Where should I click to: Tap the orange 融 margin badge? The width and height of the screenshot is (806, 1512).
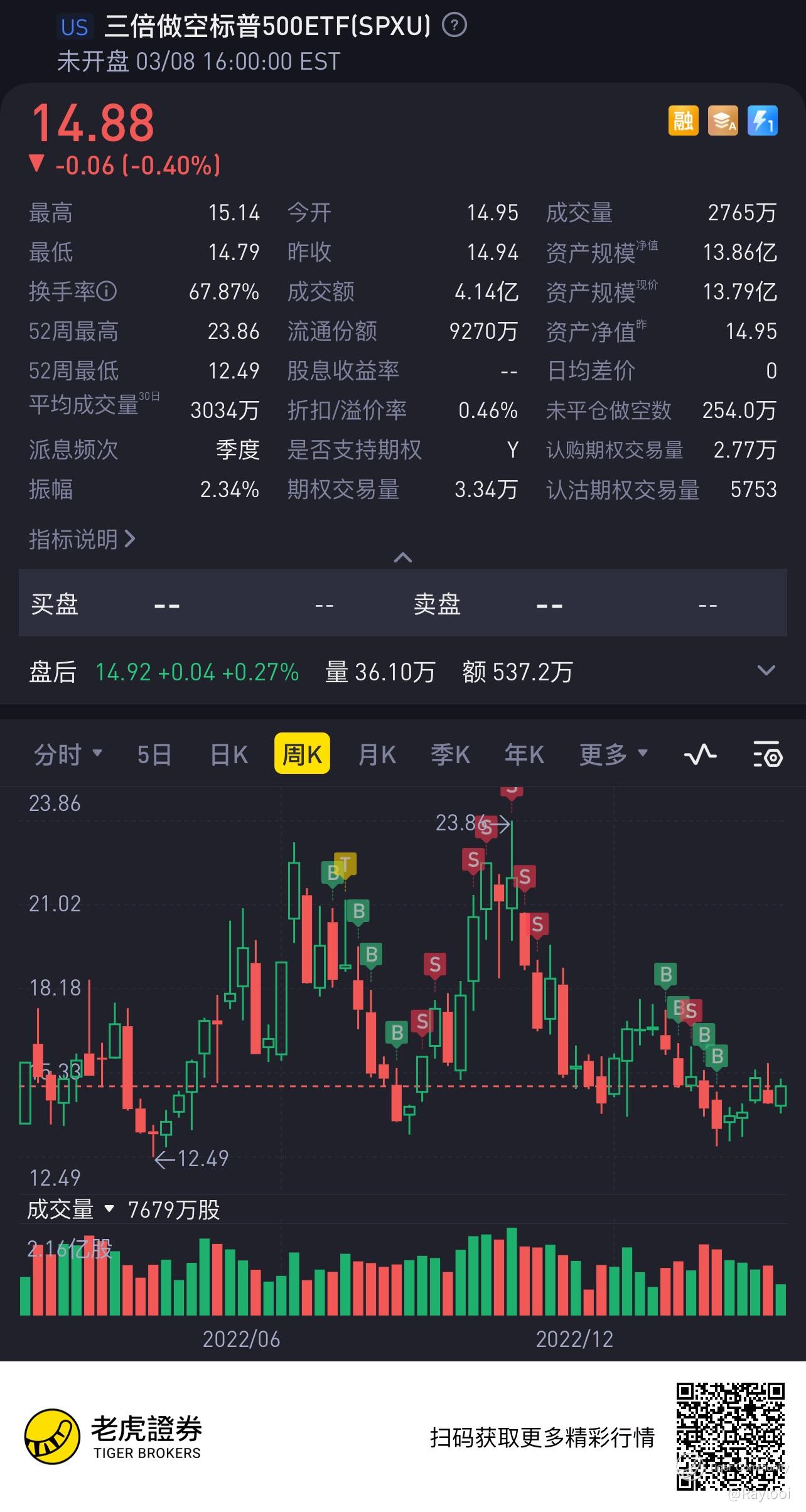(683, 121)
